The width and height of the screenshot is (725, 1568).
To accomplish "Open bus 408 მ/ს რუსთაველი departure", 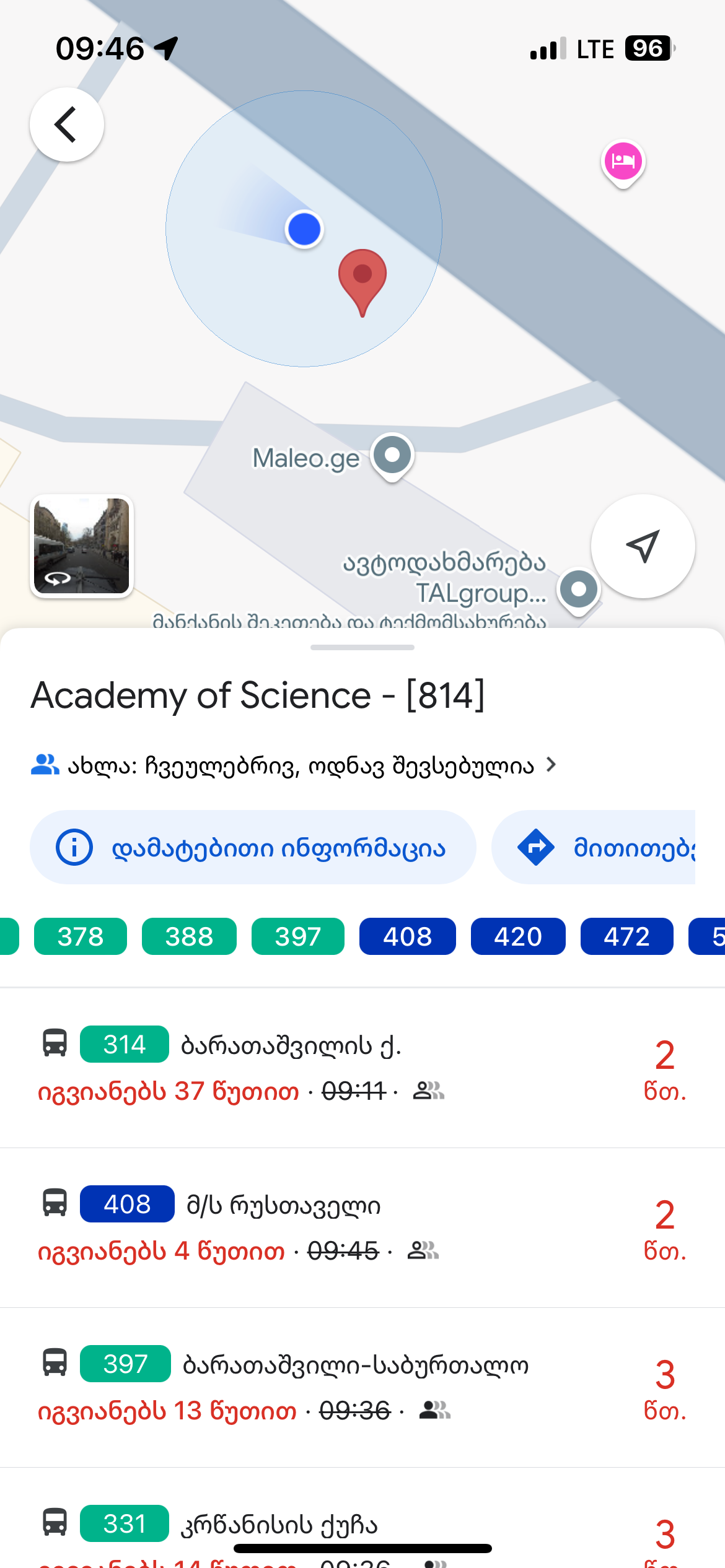I will (362, 1226).
